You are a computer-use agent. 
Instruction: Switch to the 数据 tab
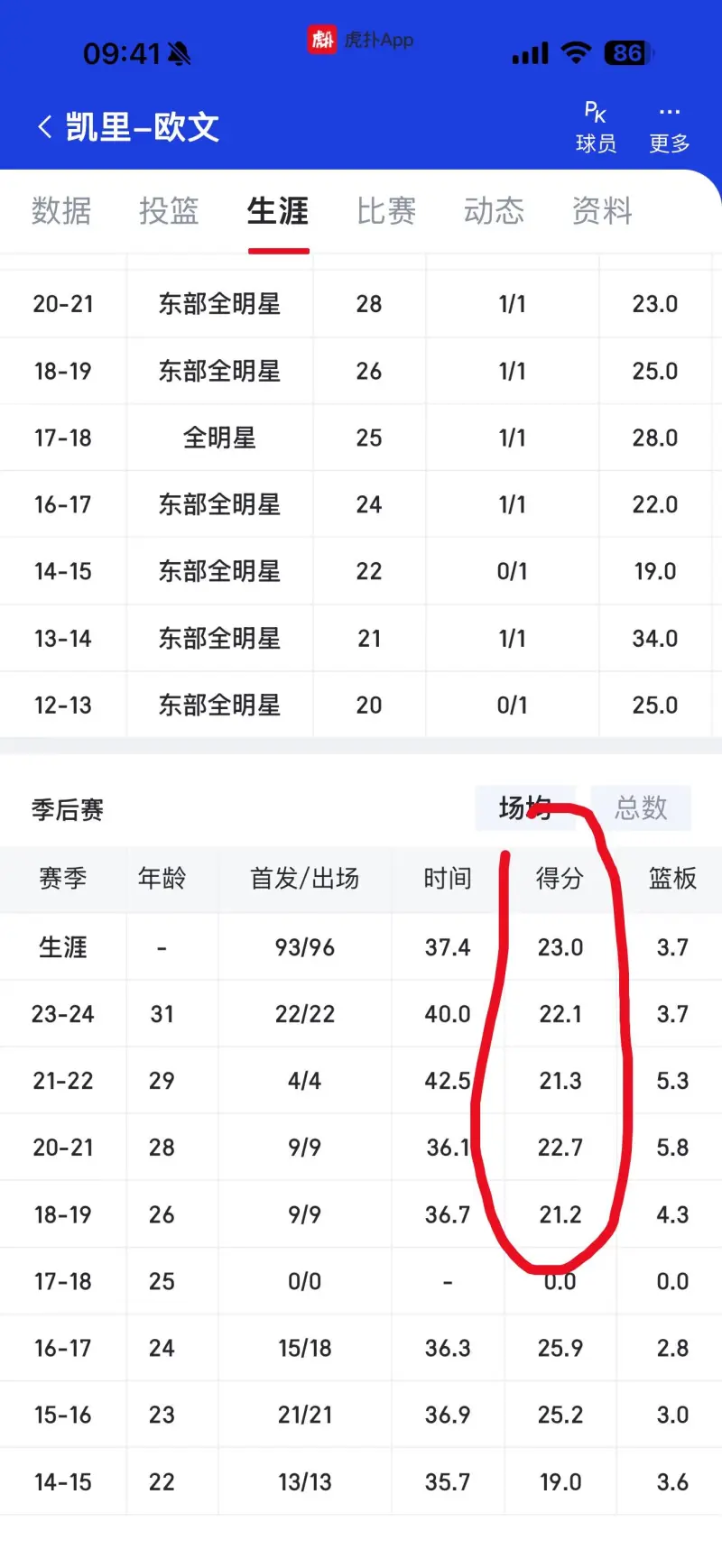point(61,211)
